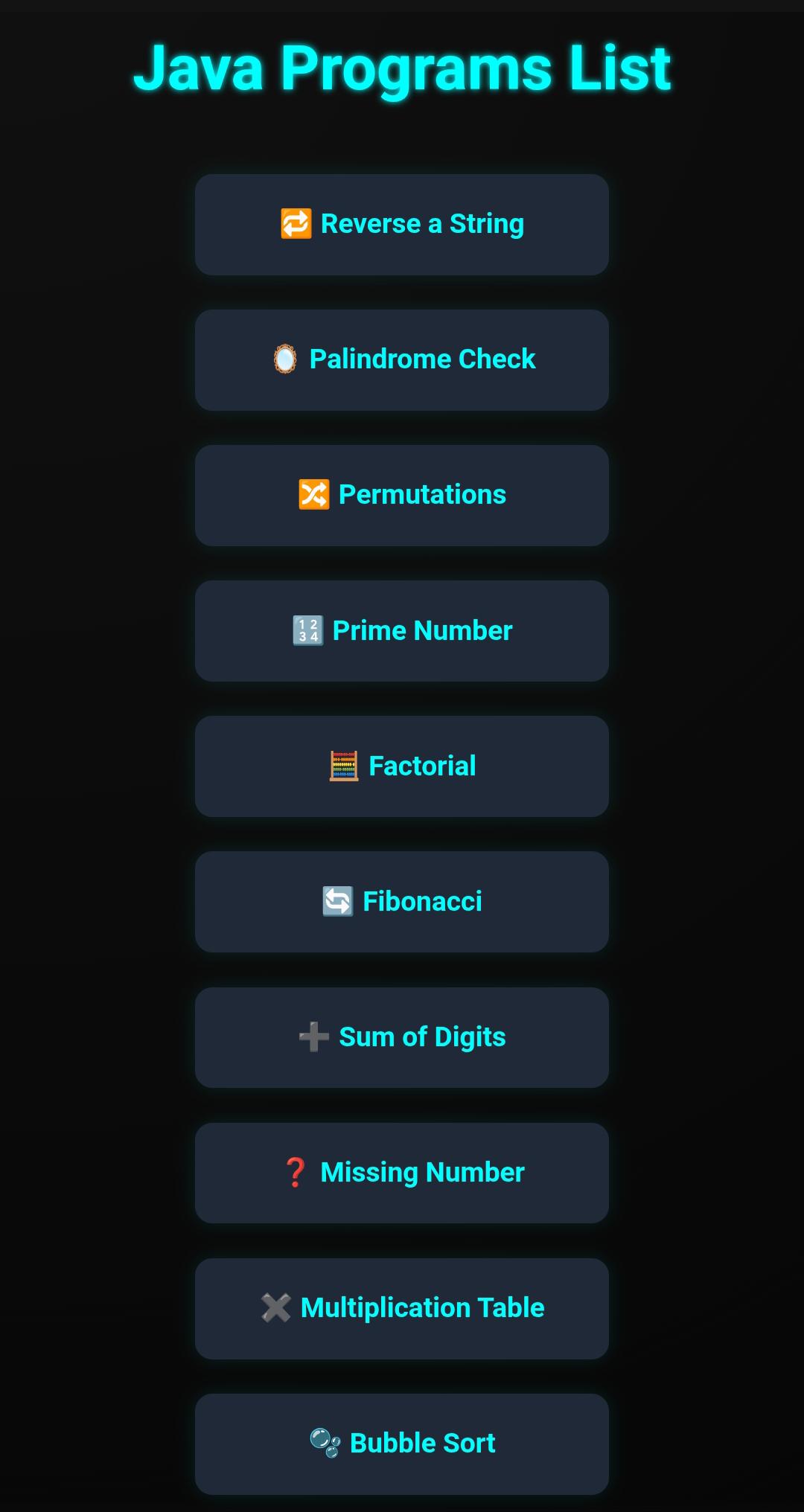
Task: Select the Permutations button
Action: [x=402, y=493]
